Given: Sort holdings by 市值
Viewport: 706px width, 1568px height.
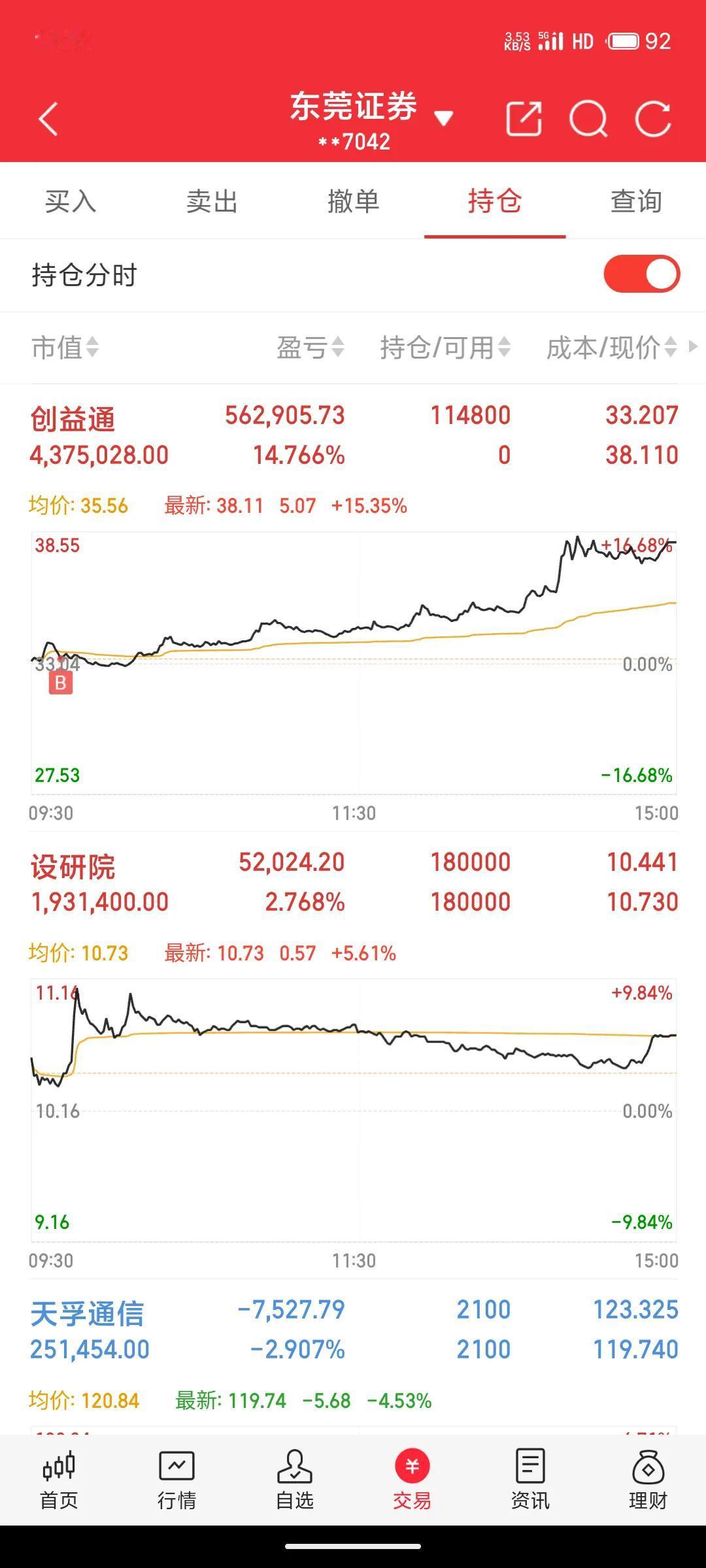Looking at the screenshot, I should click(65, 347).
